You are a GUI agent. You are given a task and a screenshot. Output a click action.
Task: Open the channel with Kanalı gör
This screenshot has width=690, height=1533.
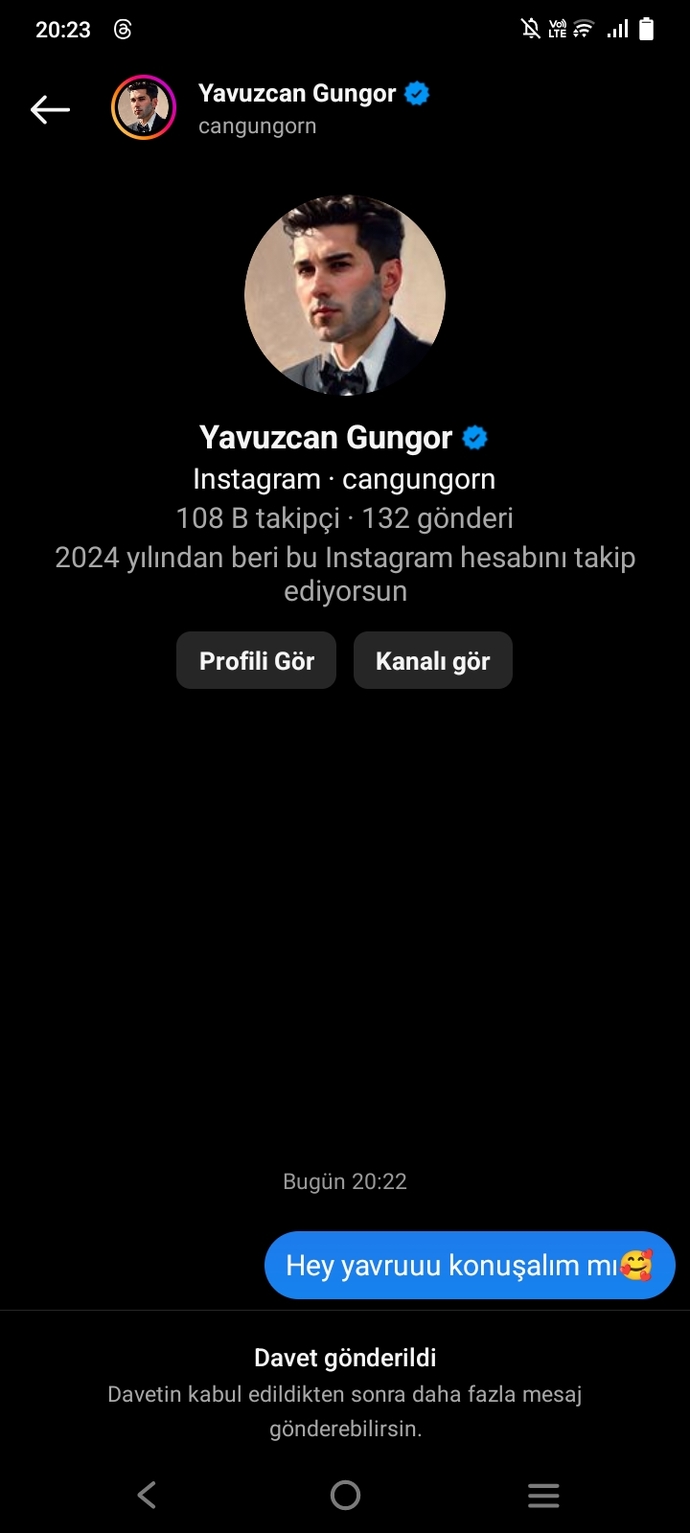point(432,661)
